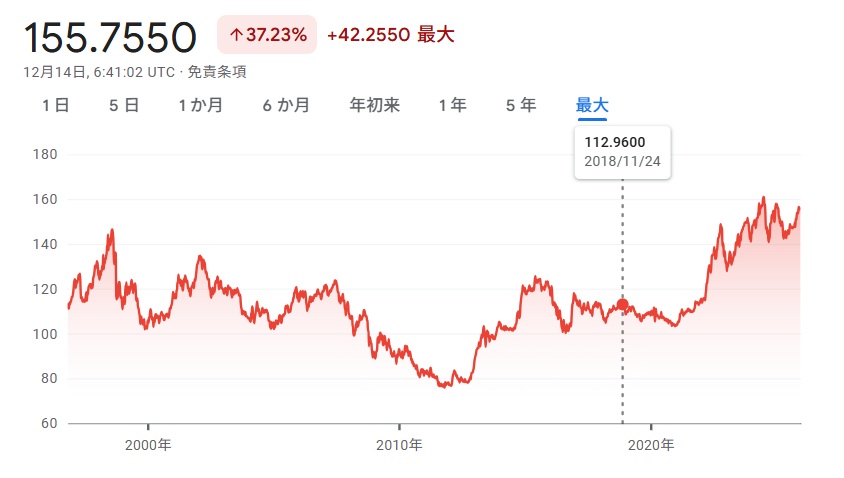Viewport: 844px width, 478px height.
Task: Select the 年初来 tab
Action: 375,105
